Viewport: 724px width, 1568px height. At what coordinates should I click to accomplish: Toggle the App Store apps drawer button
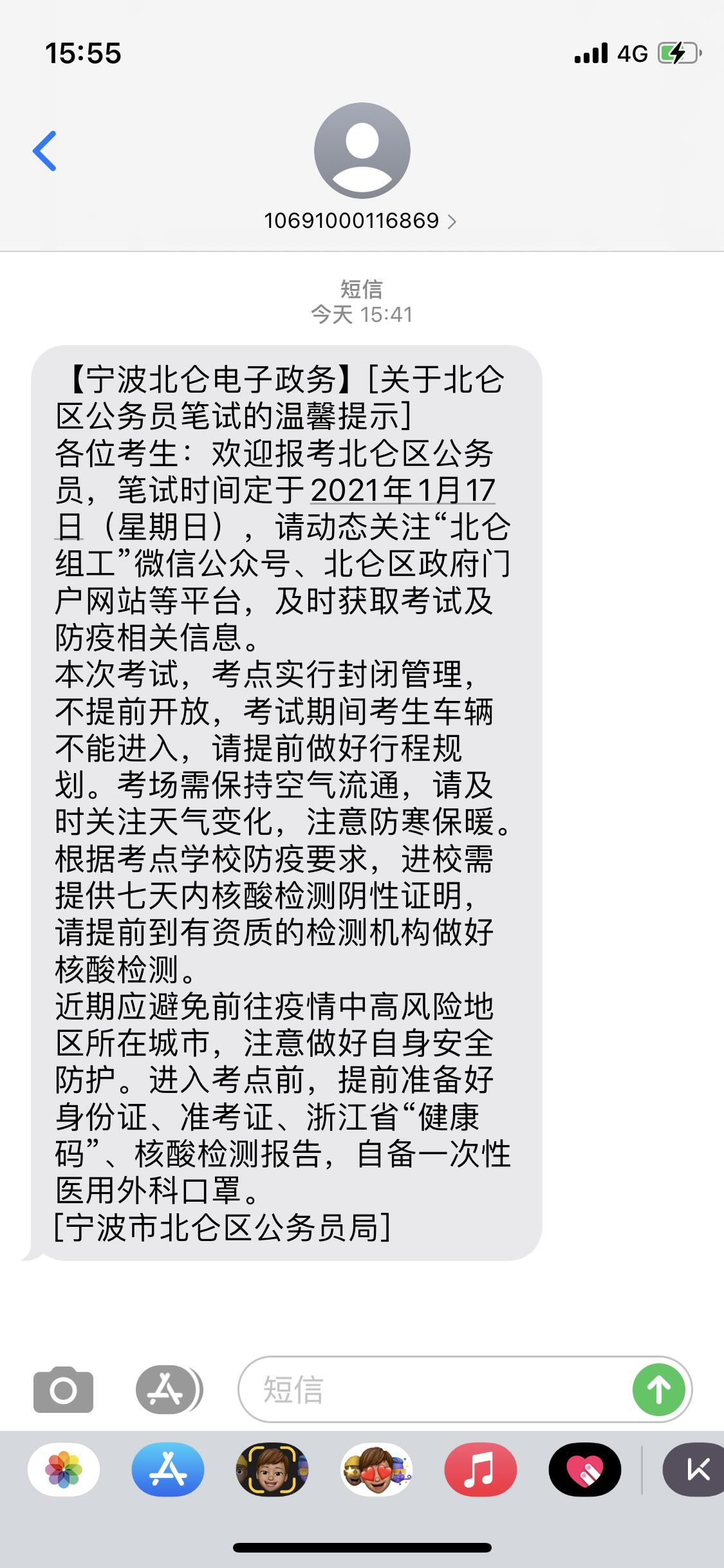167,1389
